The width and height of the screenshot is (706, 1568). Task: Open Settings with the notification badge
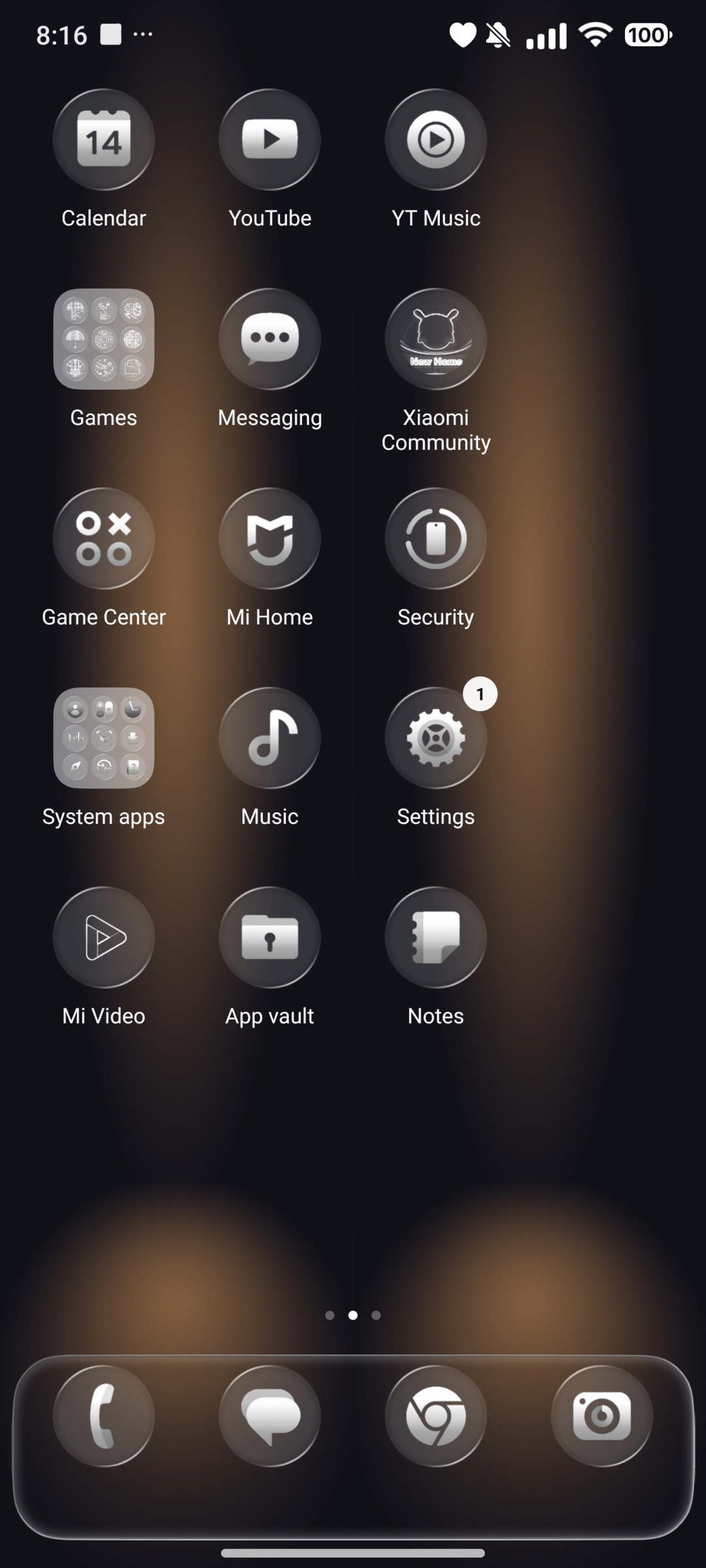(435, 738)
